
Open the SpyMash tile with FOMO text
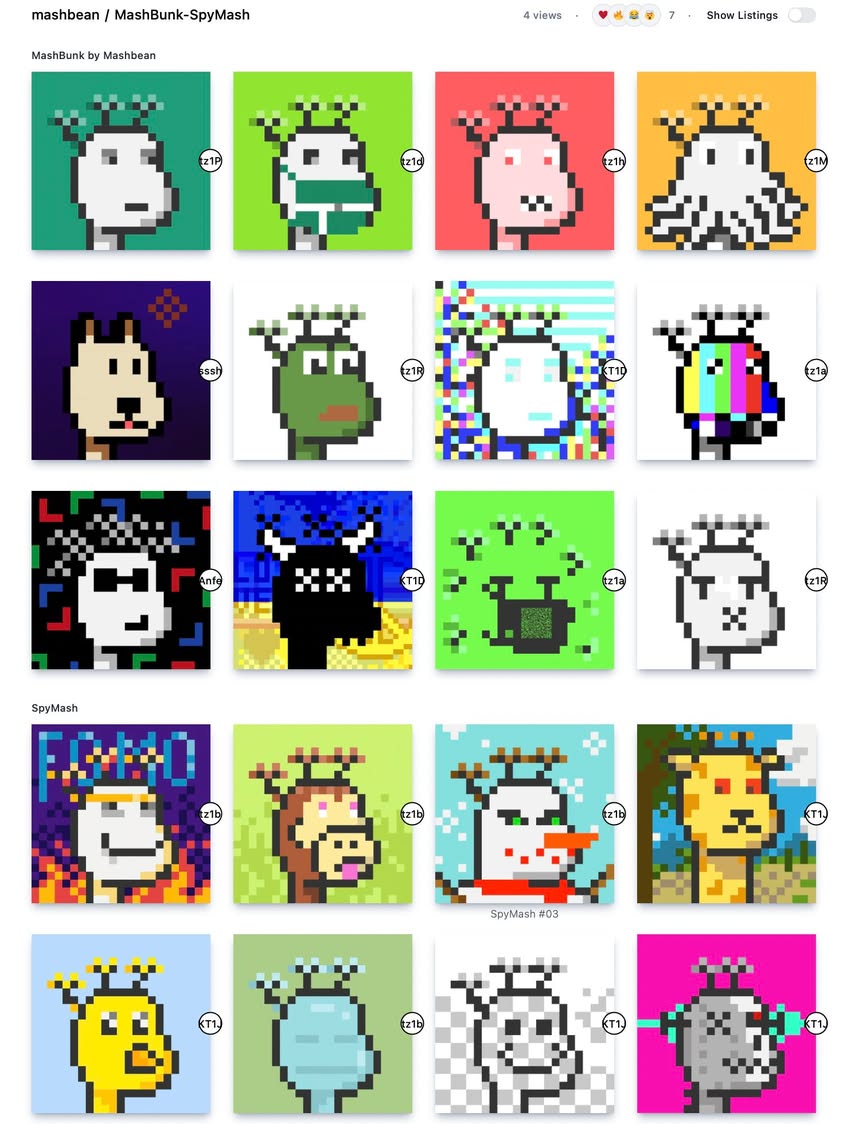click(x=121, y=813)
